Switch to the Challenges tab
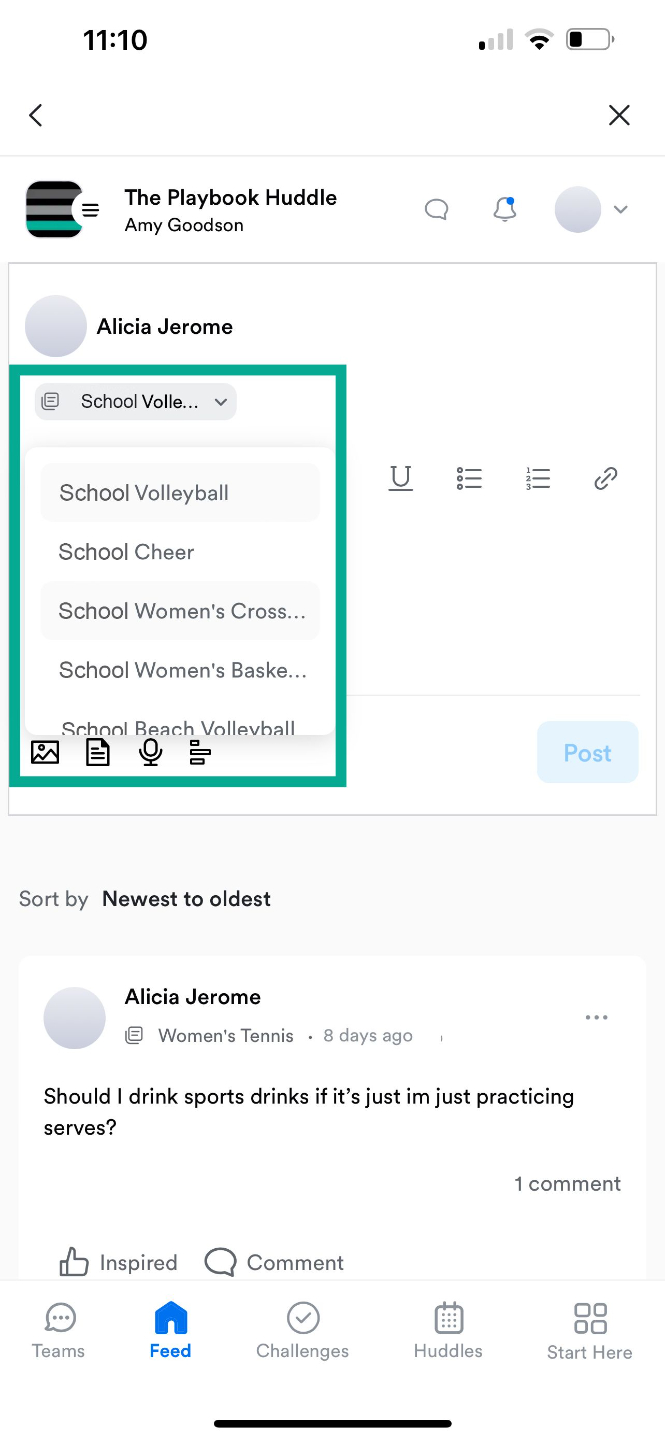 302,1330
